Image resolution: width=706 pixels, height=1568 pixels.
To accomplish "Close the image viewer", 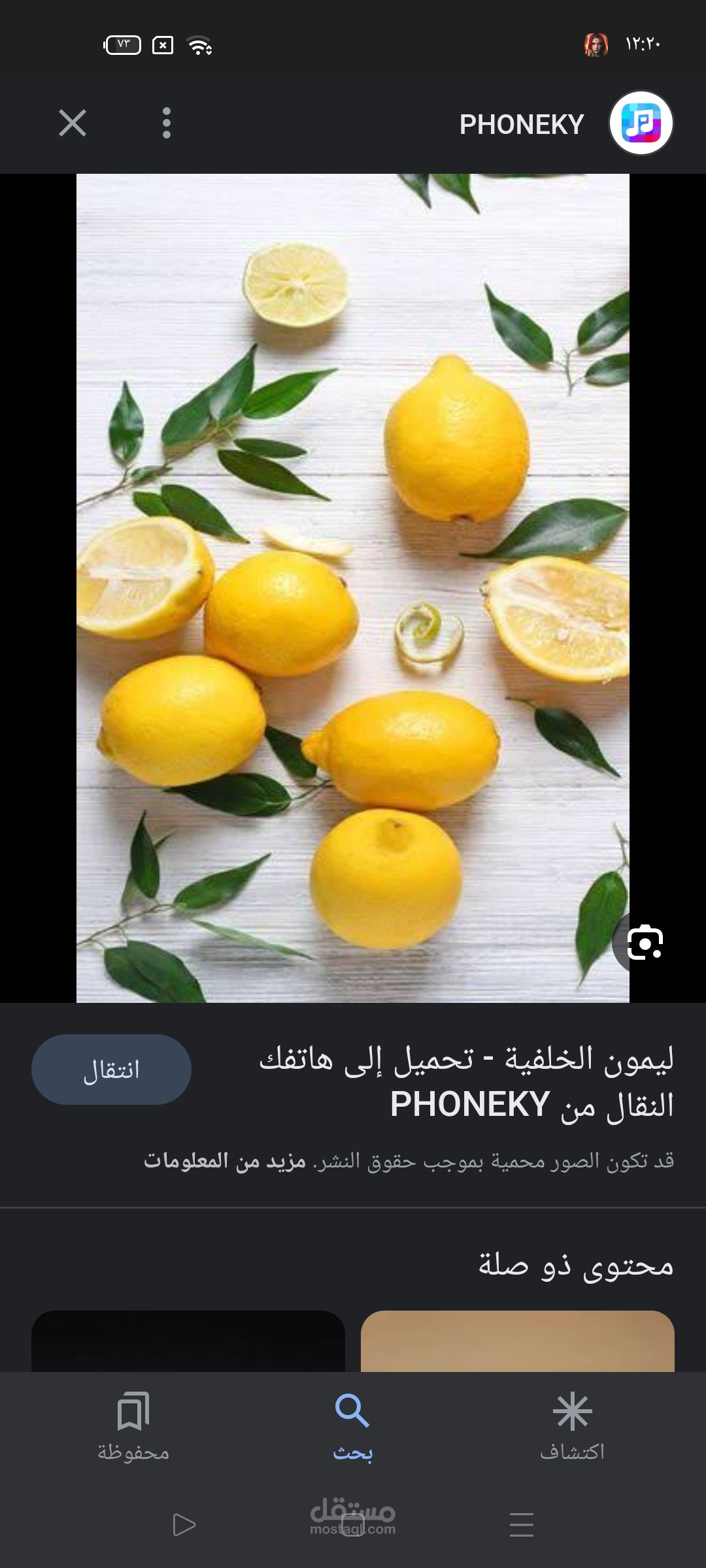I will click(72, 123).
